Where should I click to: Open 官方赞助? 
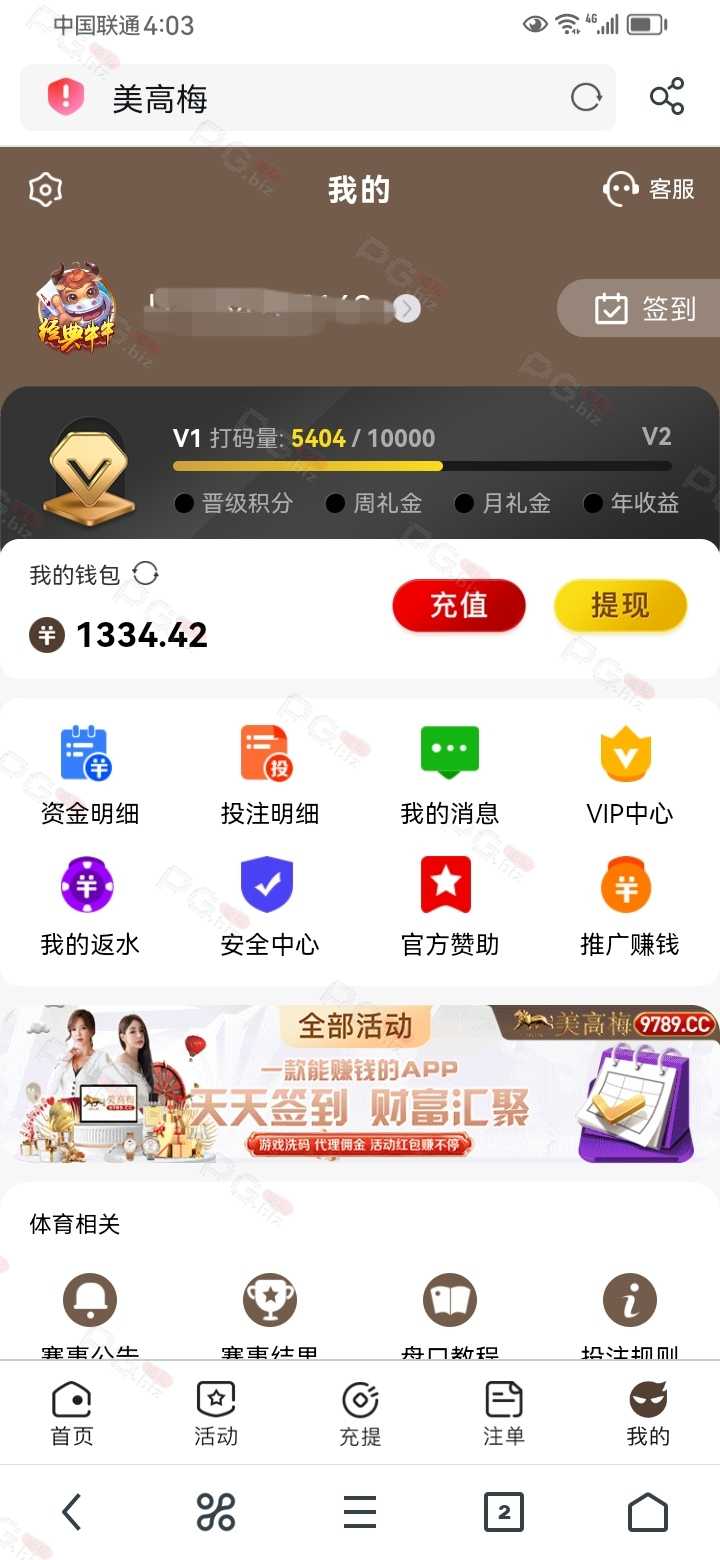click(450, 907)
